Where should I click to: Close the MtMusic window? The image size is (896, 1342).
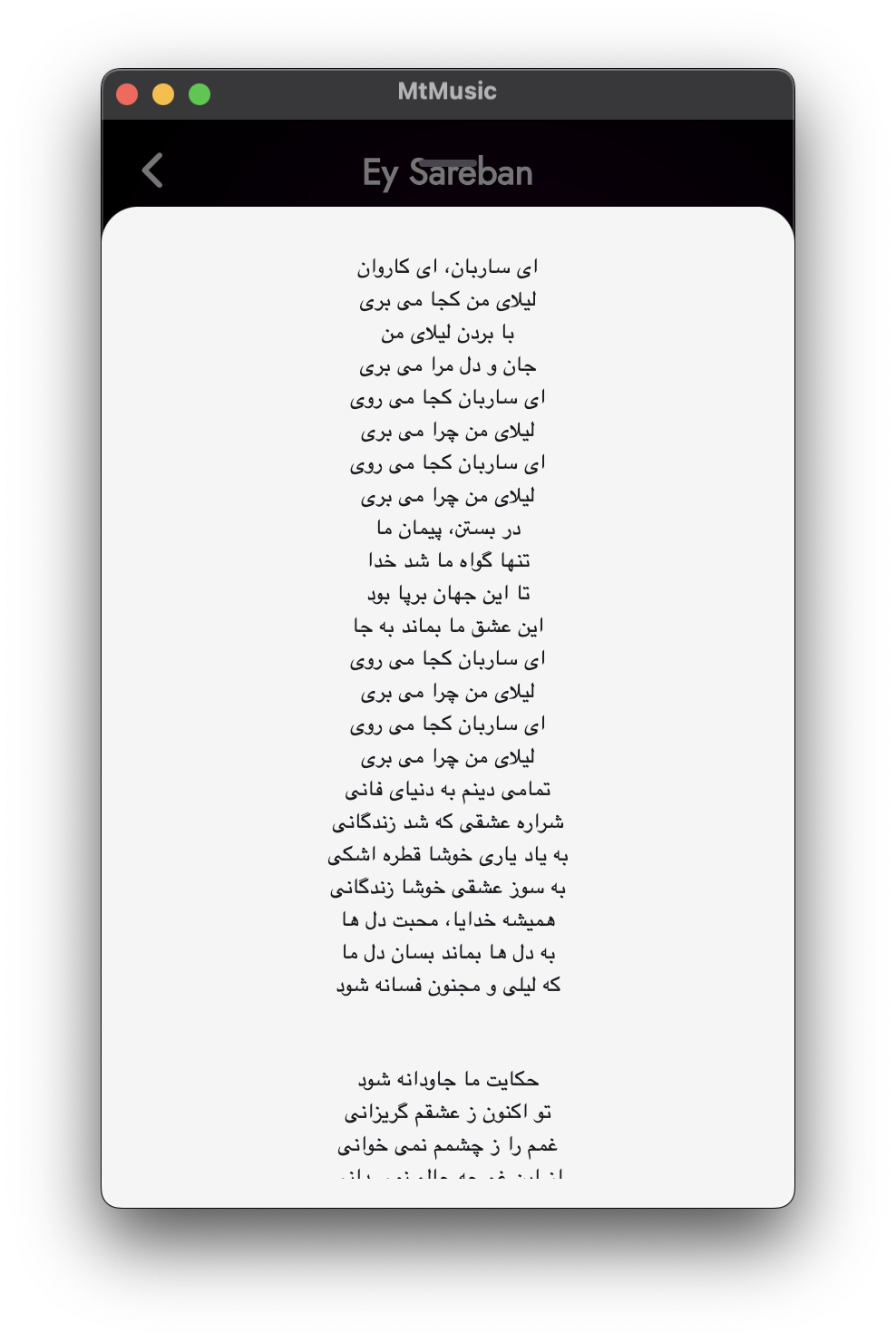(128, 94)
